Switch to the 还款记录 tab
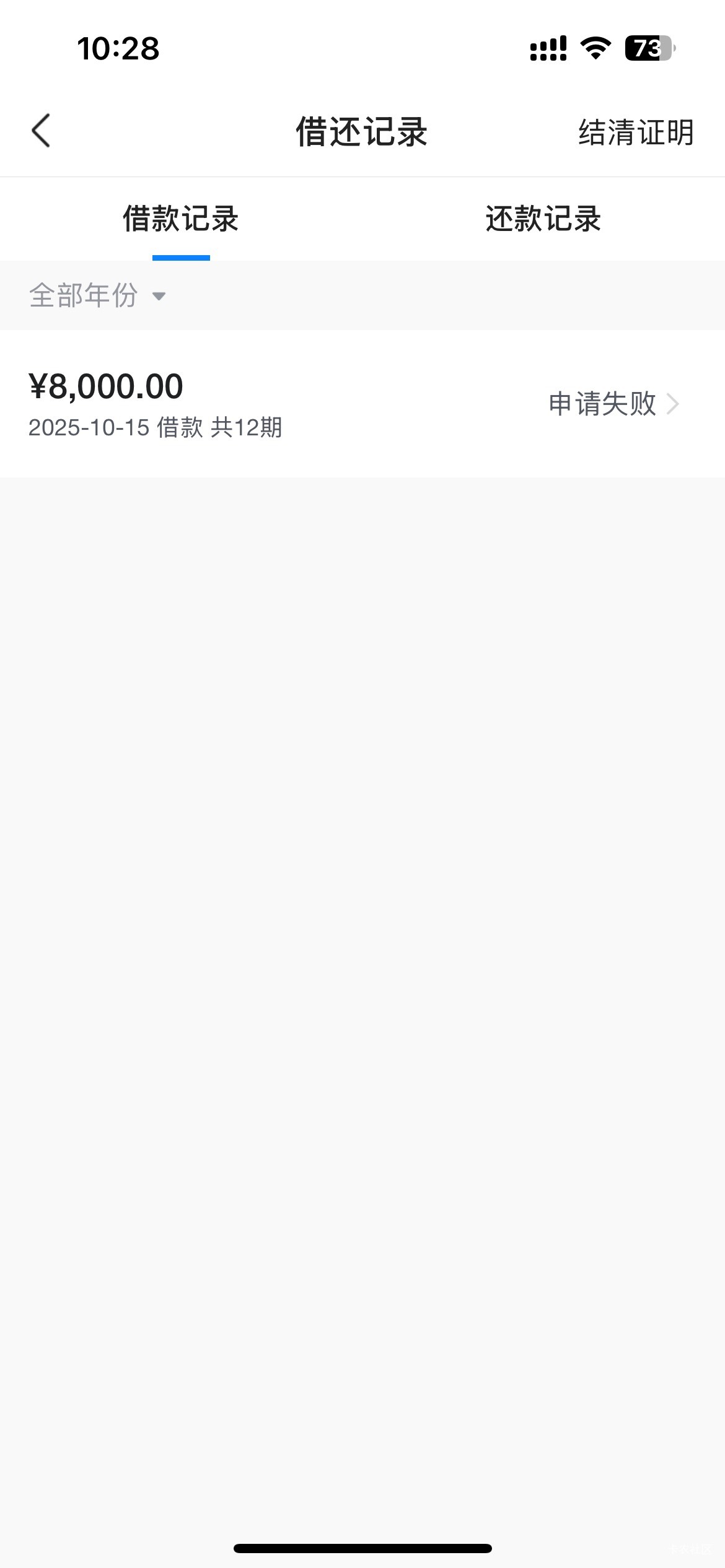Image resolution: width=725 pixels, height=1568 pixels. click(x=543, y=219)
